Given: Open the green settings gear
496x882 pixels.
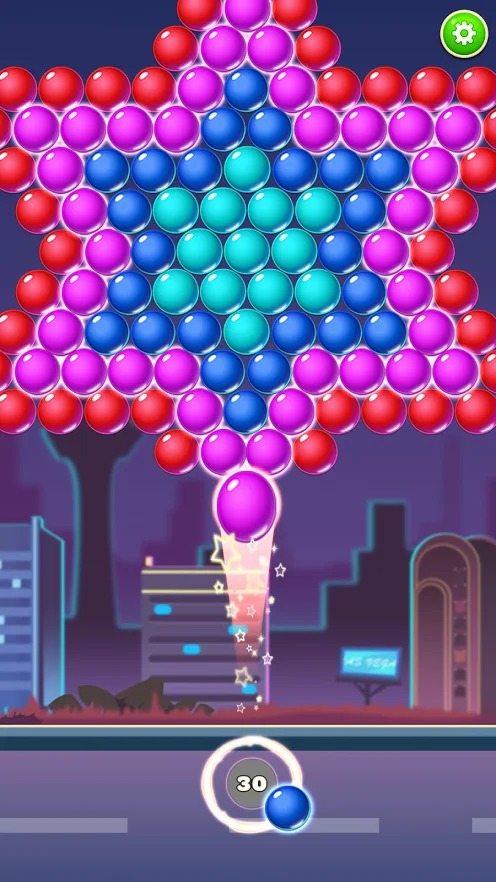Looking at the screenshot, I should pos(464,34).
